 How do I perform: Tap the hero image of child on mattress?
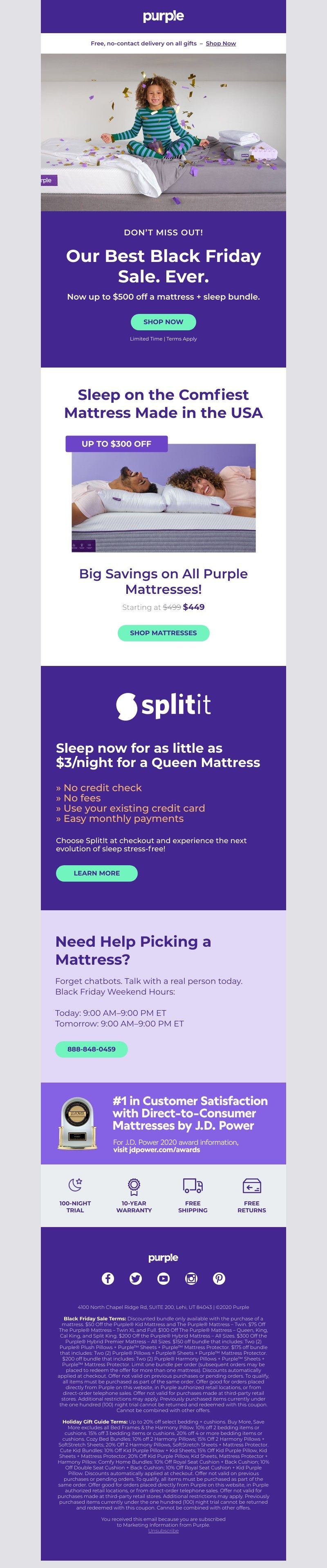click(163, 132)
